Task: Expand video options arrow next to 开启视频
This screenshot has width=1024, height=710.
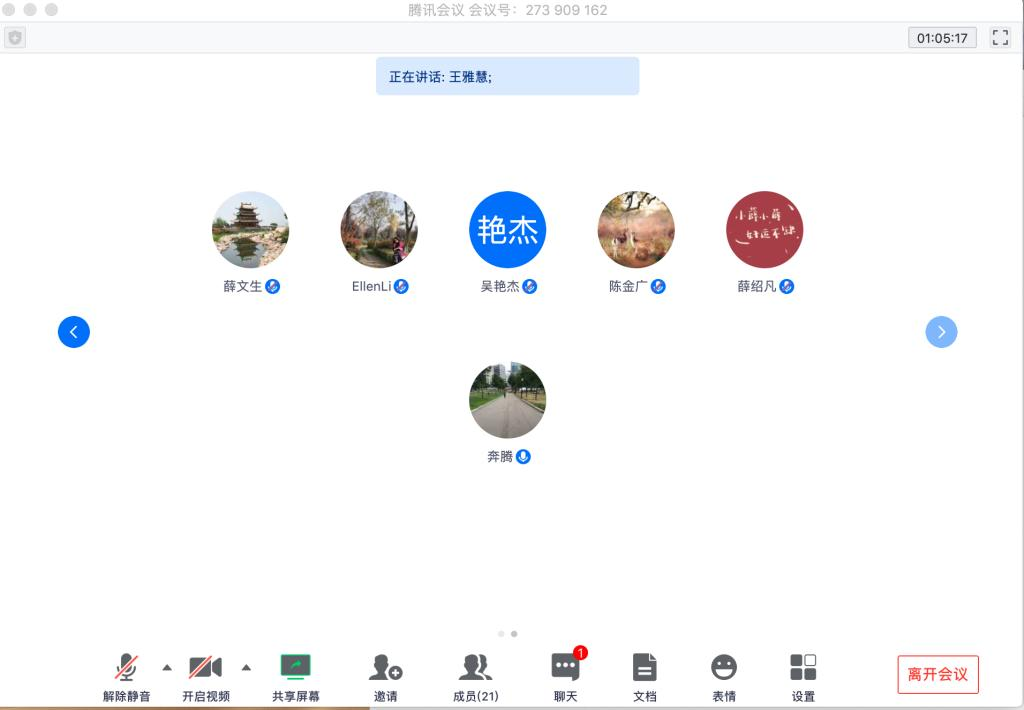Action: tap(246, 667)
